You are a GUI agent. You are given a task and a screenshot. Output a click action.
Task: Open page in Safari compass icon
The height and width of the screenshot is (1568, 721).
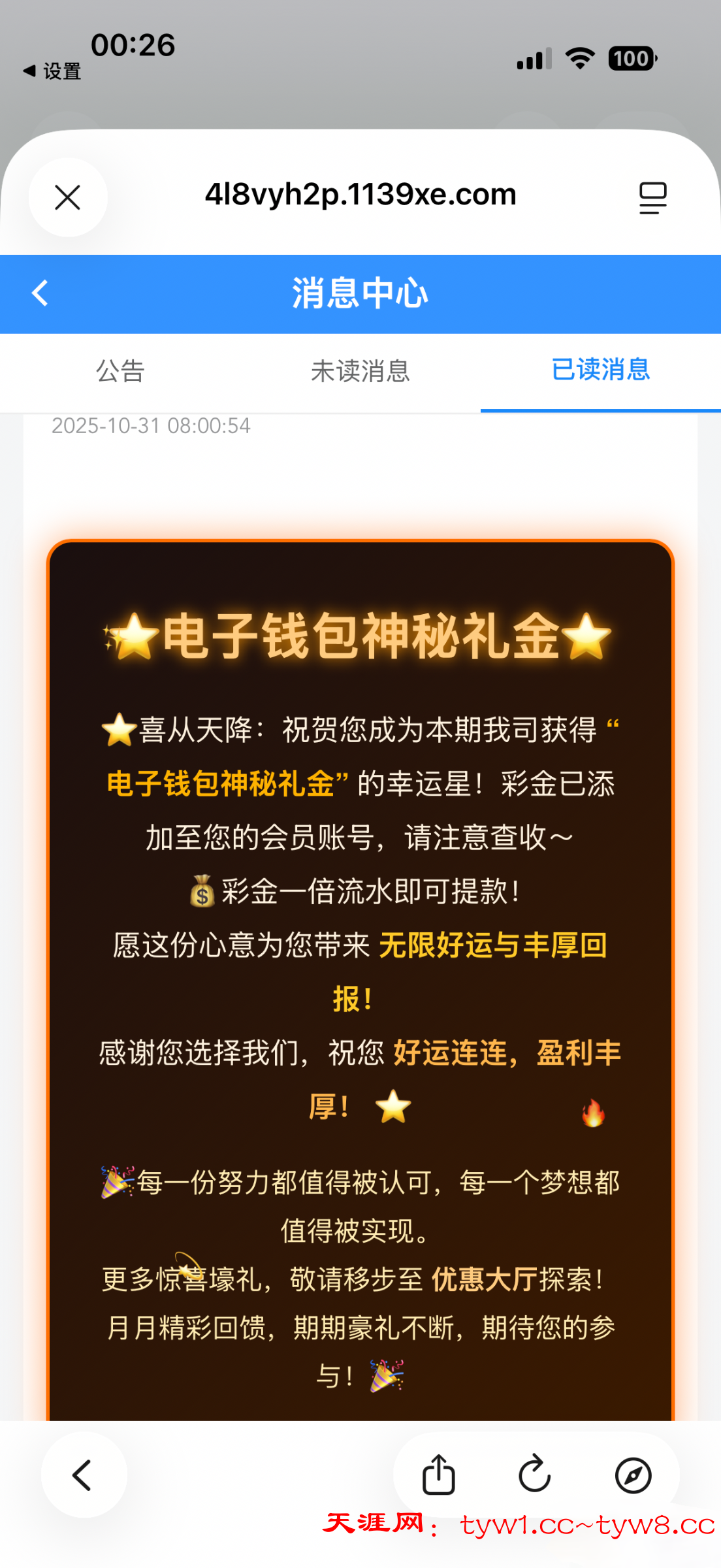tap(633, 1475)
